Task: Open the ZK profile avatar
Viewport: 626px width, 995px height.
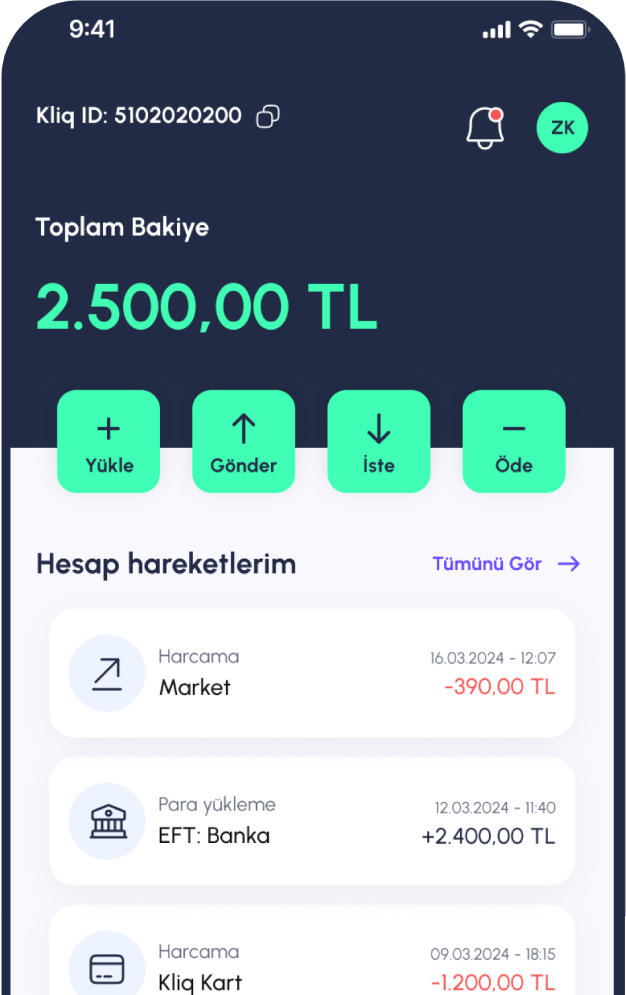Action: (562, 128)
